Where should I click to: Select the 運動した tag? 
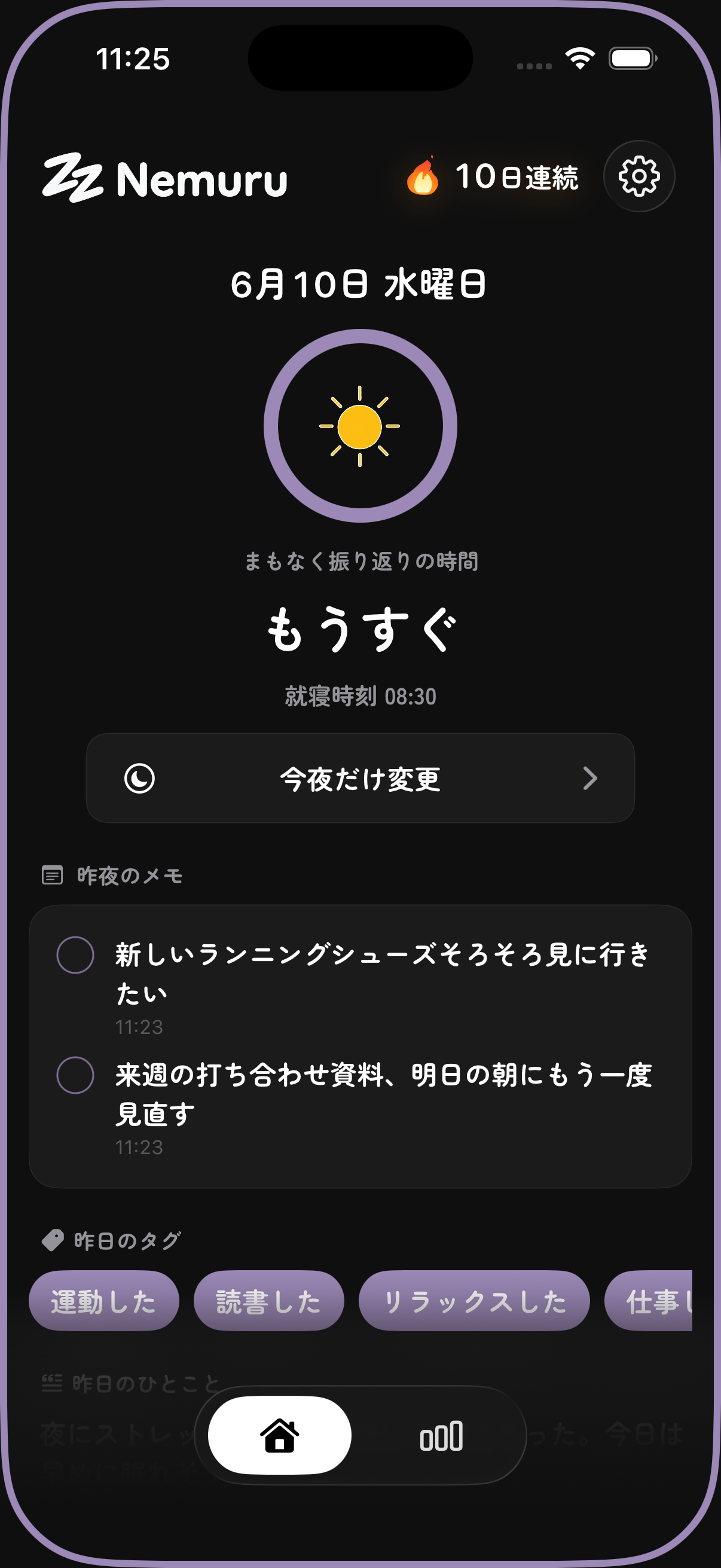[104, 1301]
